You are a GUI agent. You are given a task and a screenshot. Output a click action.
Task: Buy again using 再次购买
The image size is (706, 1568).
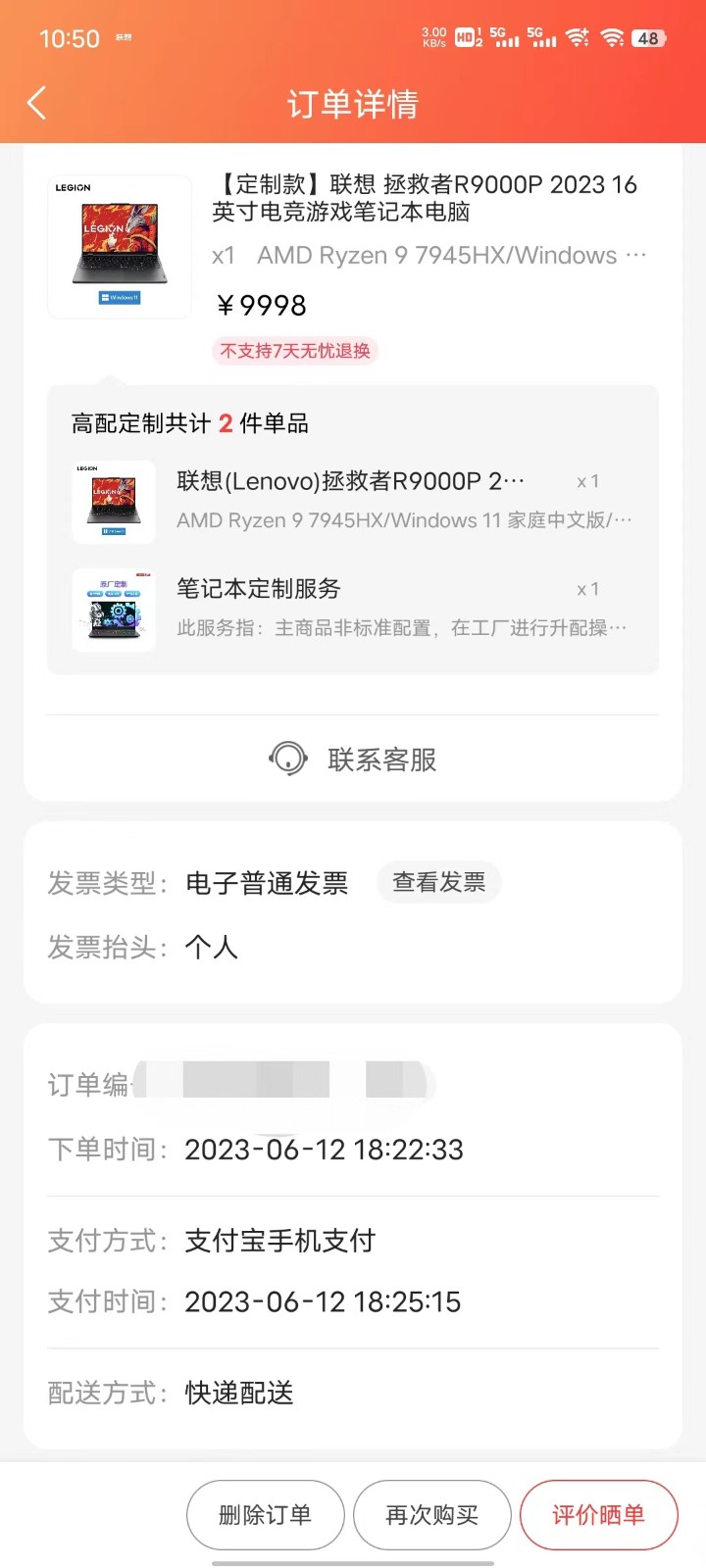[431, 1515]
